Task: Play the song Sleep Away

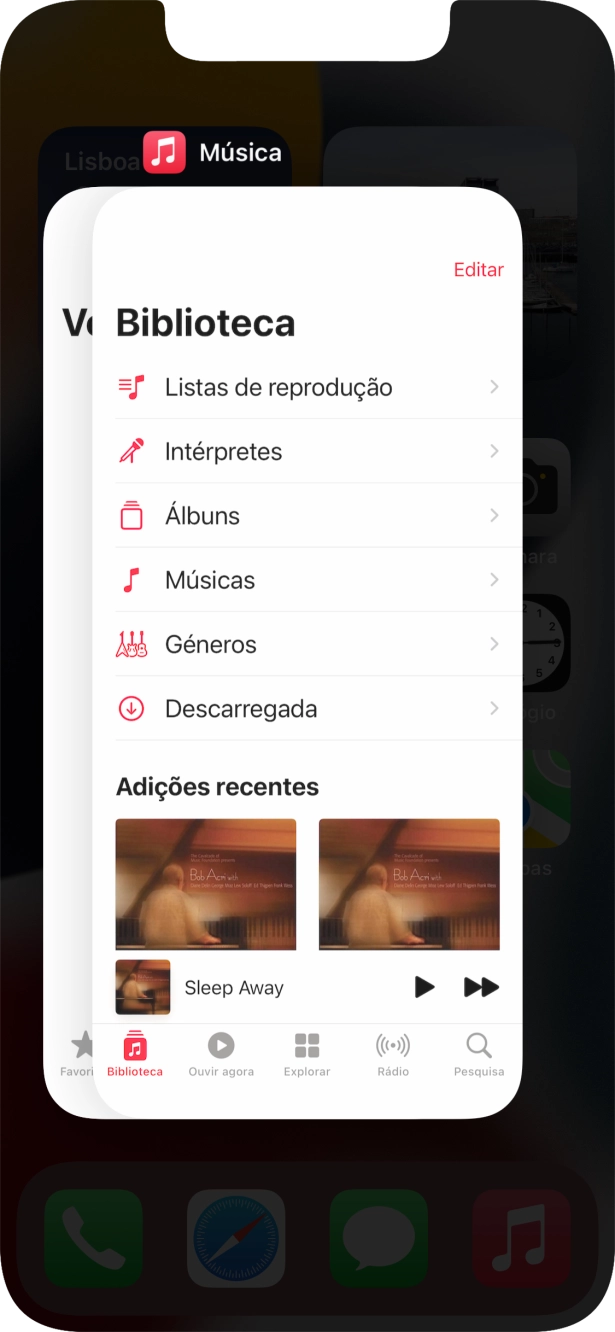Action: (x=425, y=988)
